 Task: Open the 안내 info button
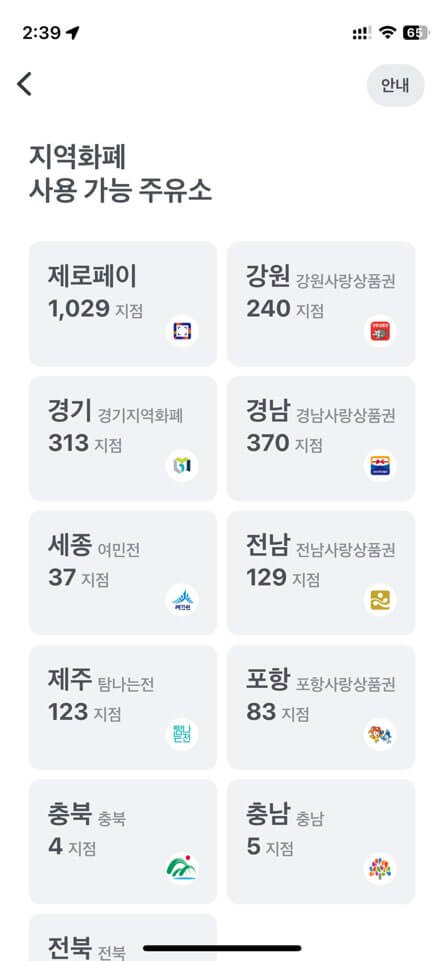396,85
